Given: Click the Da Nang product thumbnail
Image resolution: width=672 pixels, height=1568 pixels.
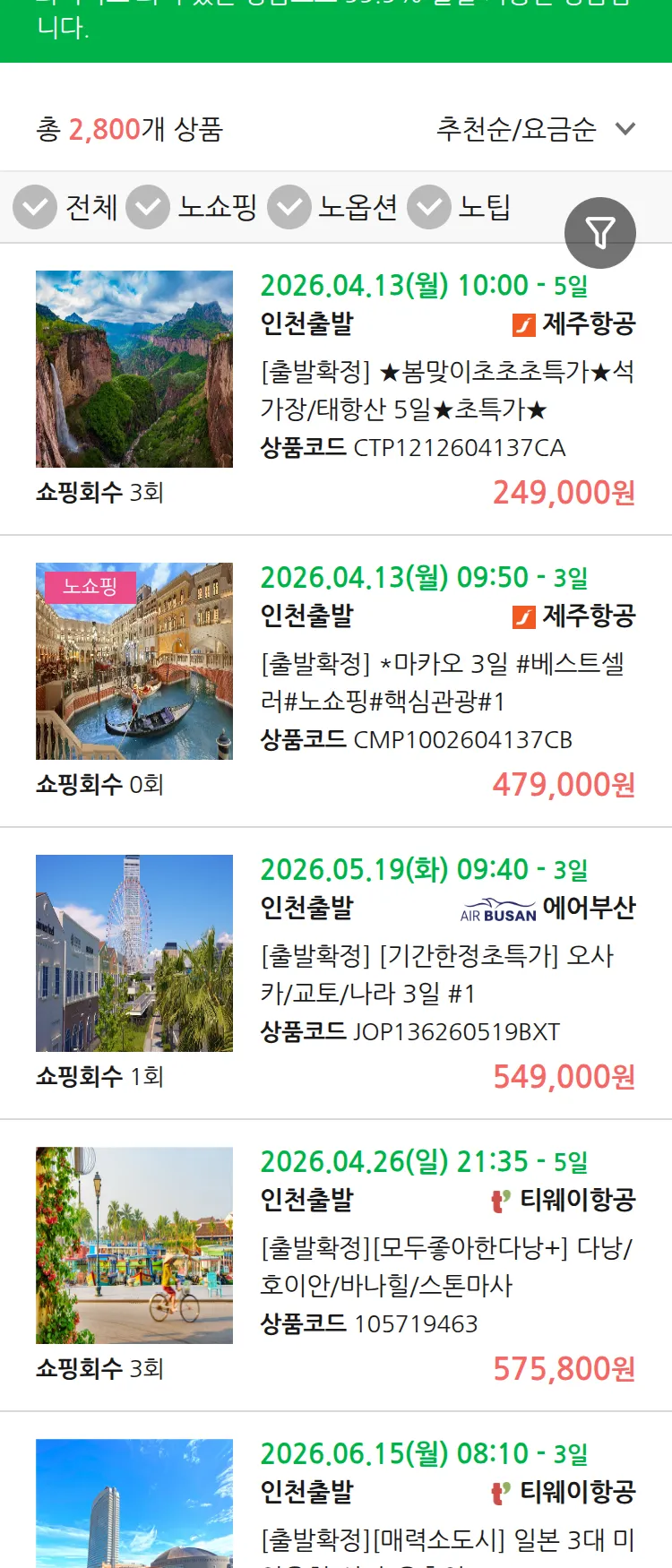Looking at the screenshot, I should click(x=134, y=1245).
